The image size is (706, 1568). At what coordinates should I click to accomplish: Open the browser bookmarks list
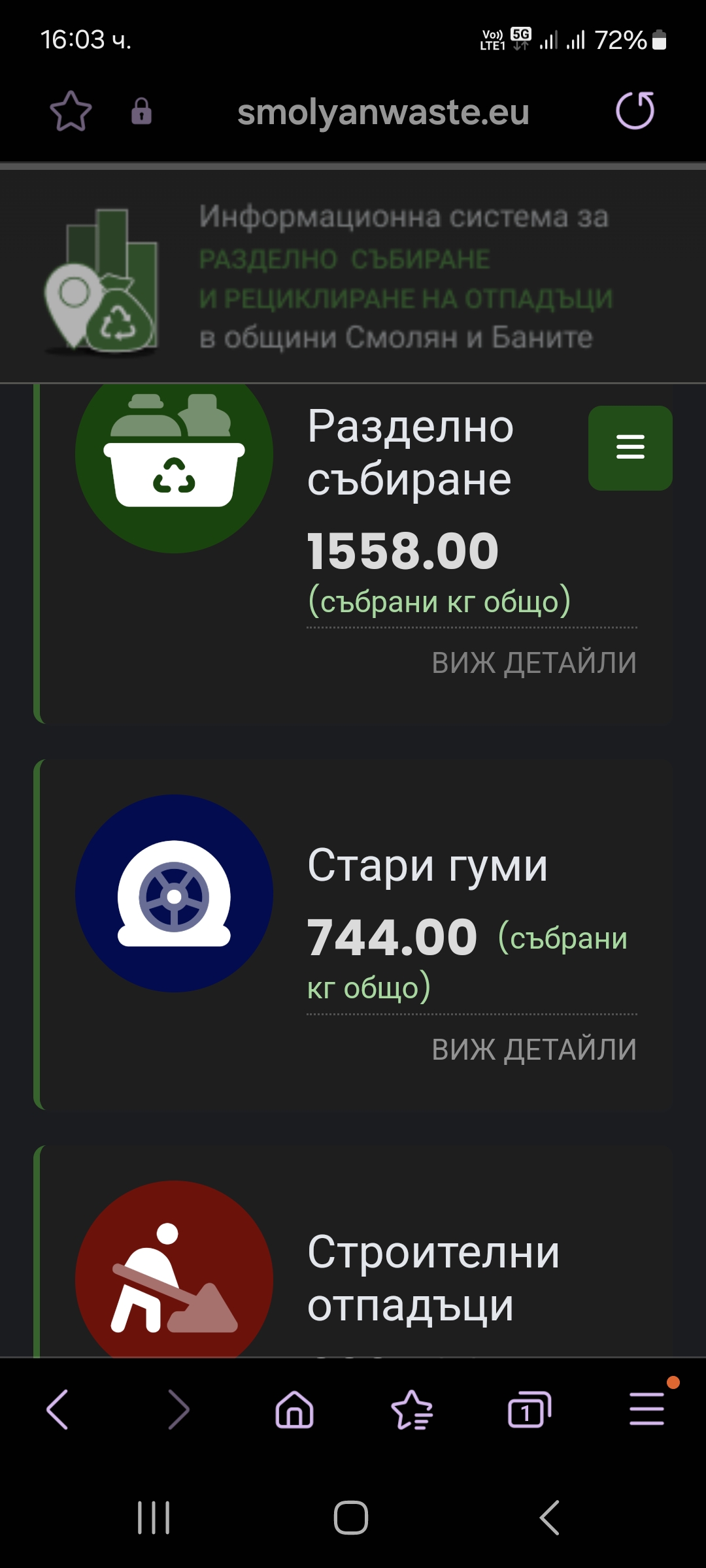click(x=412, y=1409)
